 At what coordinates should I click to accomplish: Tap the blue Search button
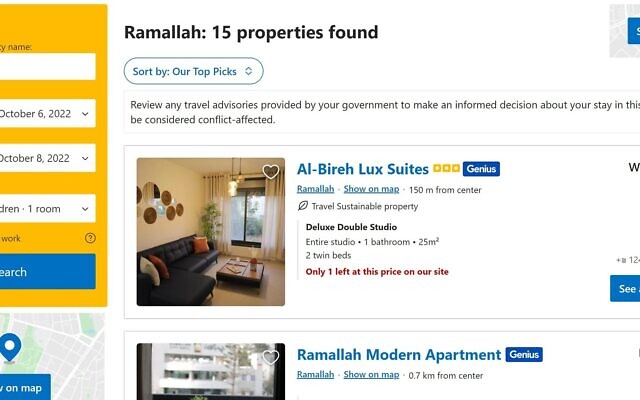click(46, 272)
